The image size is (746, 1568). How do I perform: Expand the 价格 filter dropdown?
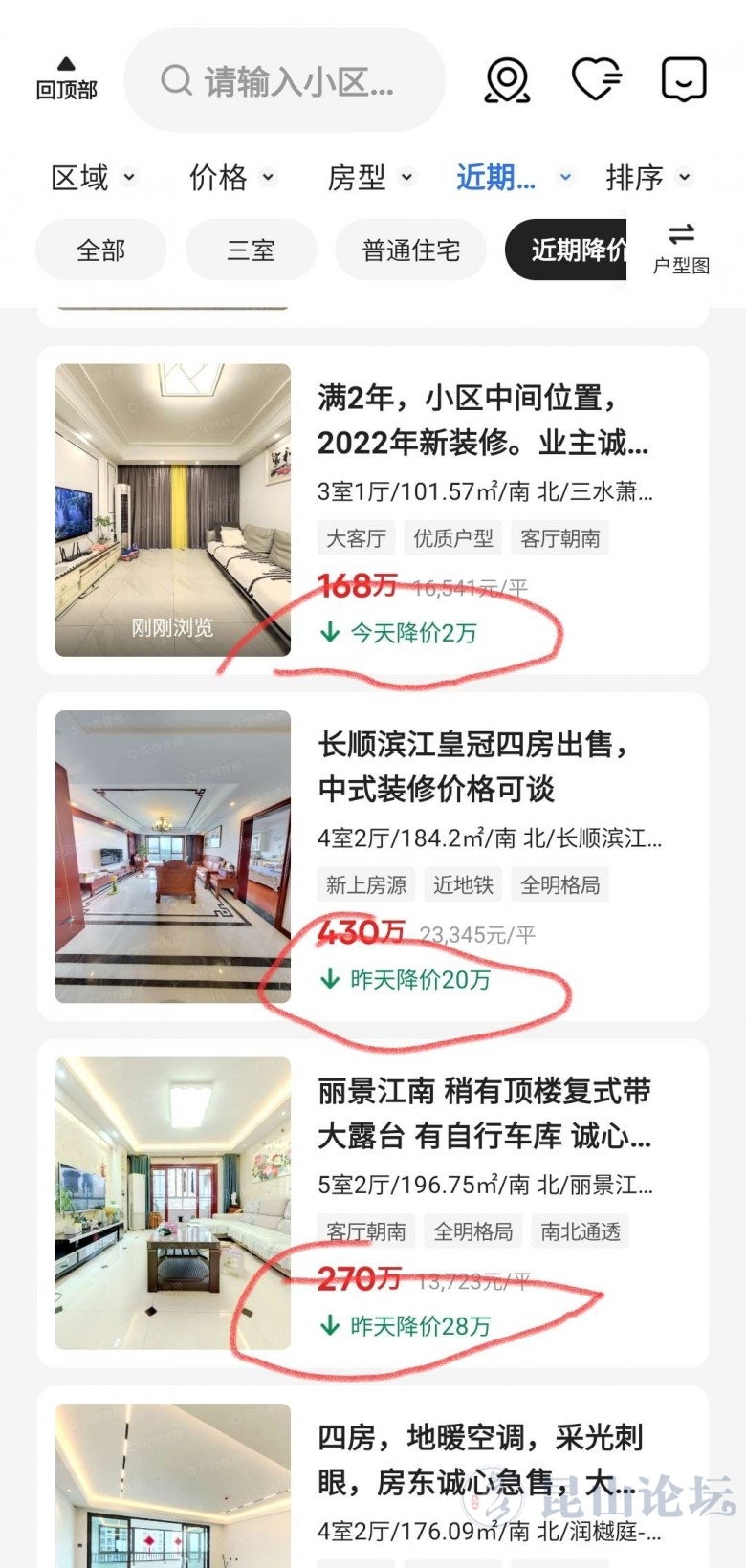pos(231,177)
